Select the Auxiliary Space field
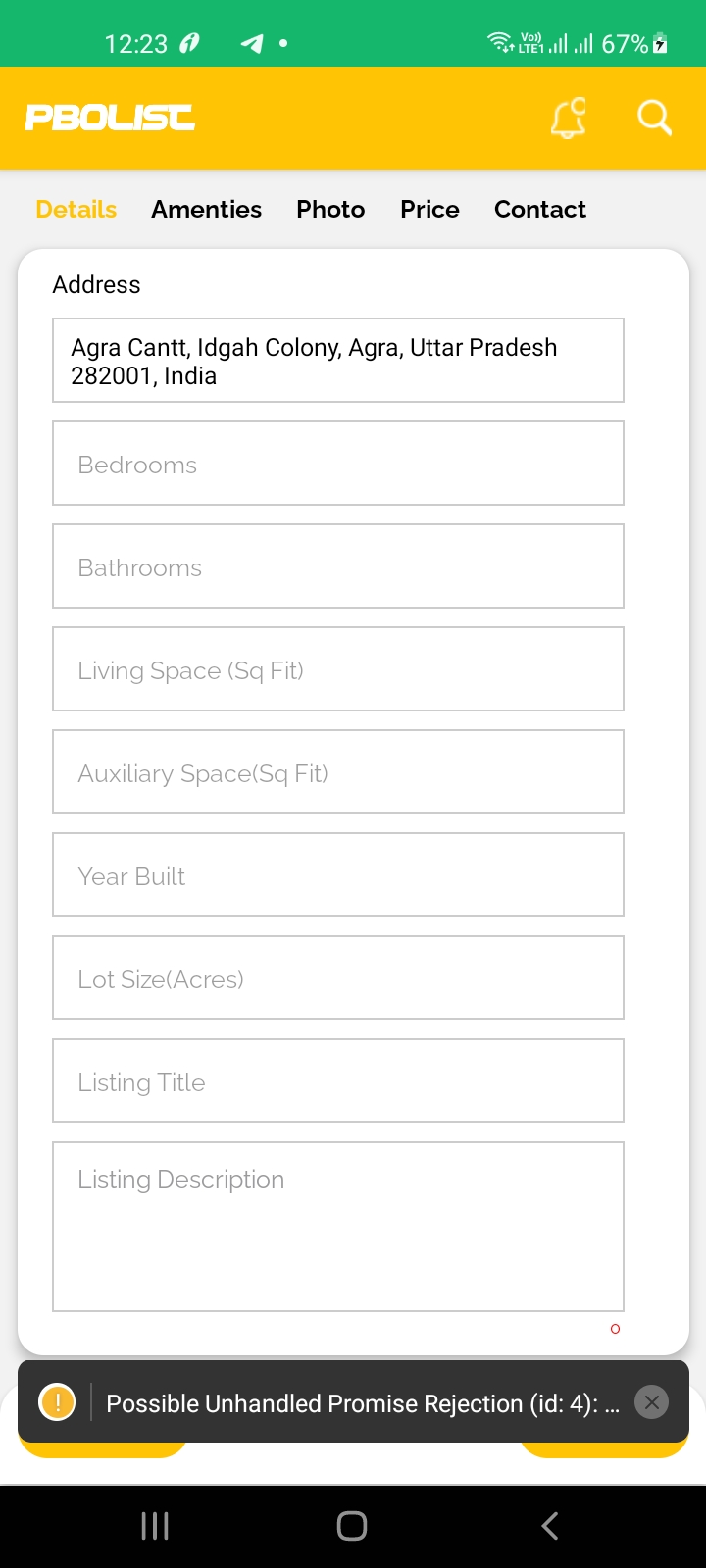Viewport: 706px width, 1568px height. (x=338, y=772)
